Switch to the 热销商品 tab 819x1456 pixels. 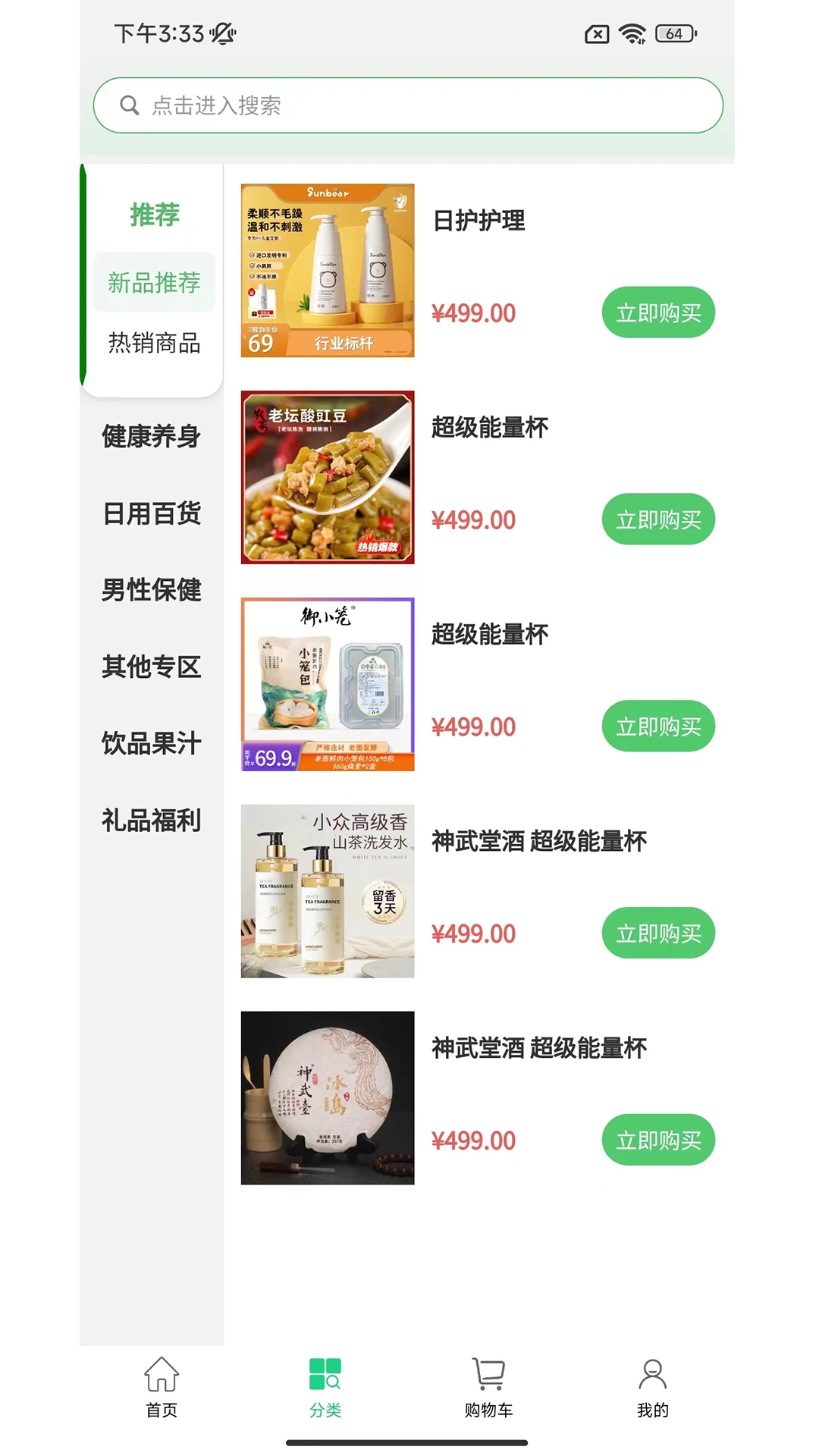pos(153,344)
